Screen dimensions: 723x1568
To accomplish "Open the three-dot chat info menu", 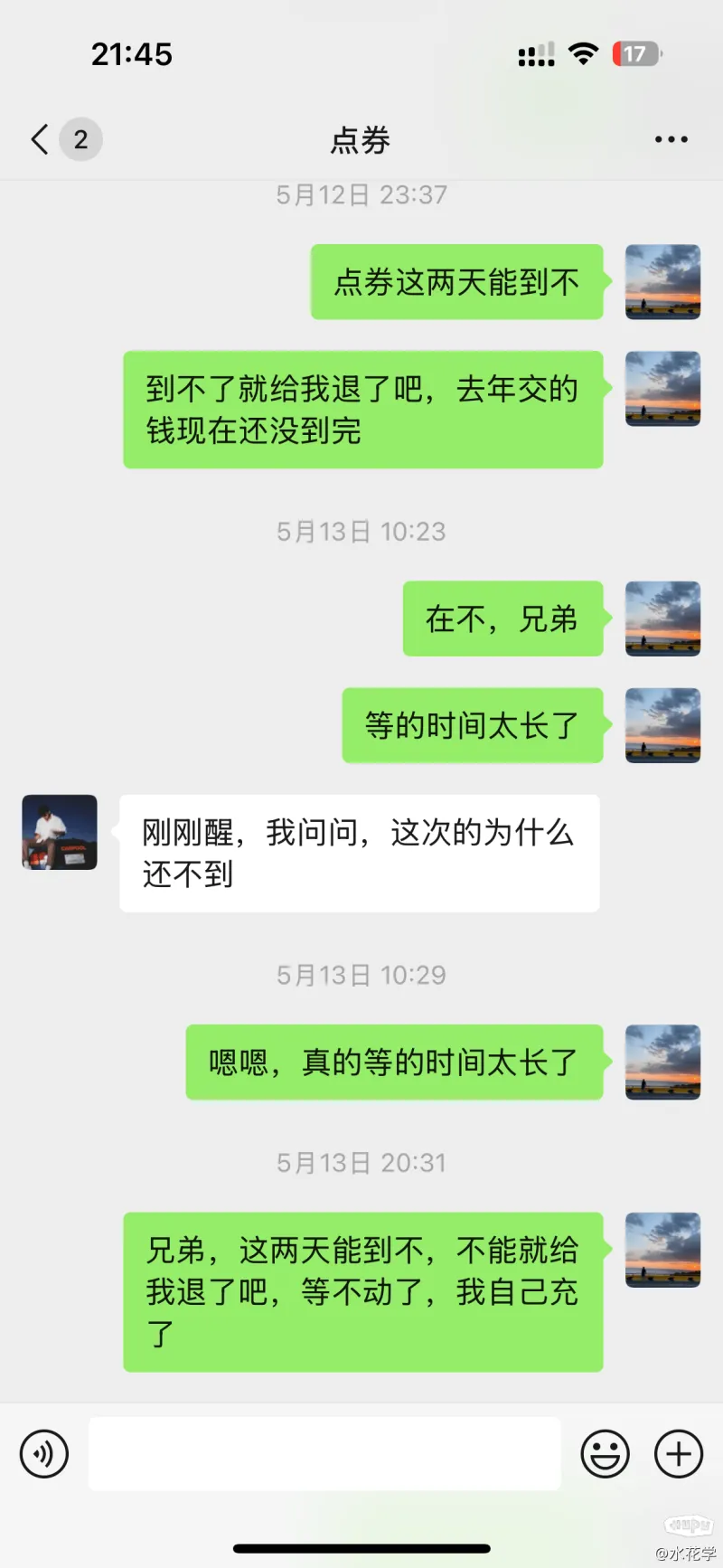I will tap(671, 140).
